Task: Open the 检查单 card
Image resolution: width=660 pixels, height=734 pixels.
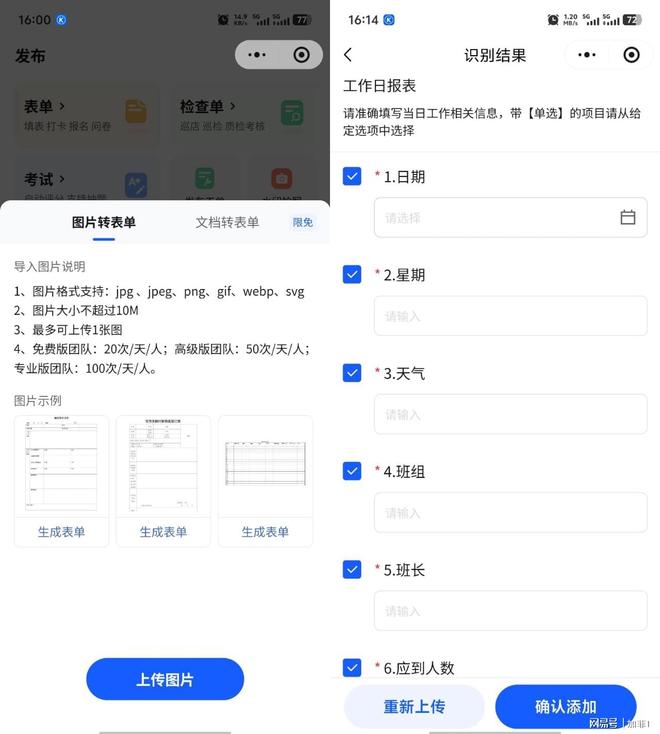Action: 240,114
